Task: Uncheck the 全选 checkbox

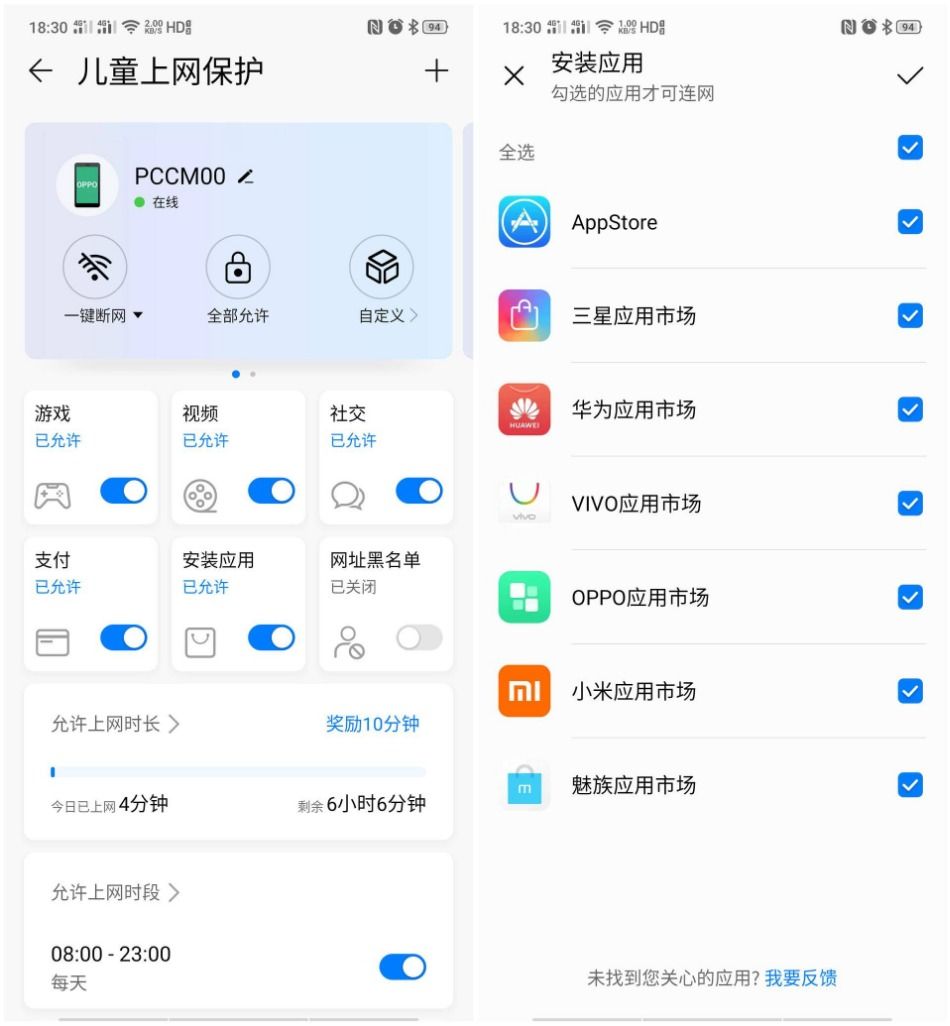Action: pos(910,149)
